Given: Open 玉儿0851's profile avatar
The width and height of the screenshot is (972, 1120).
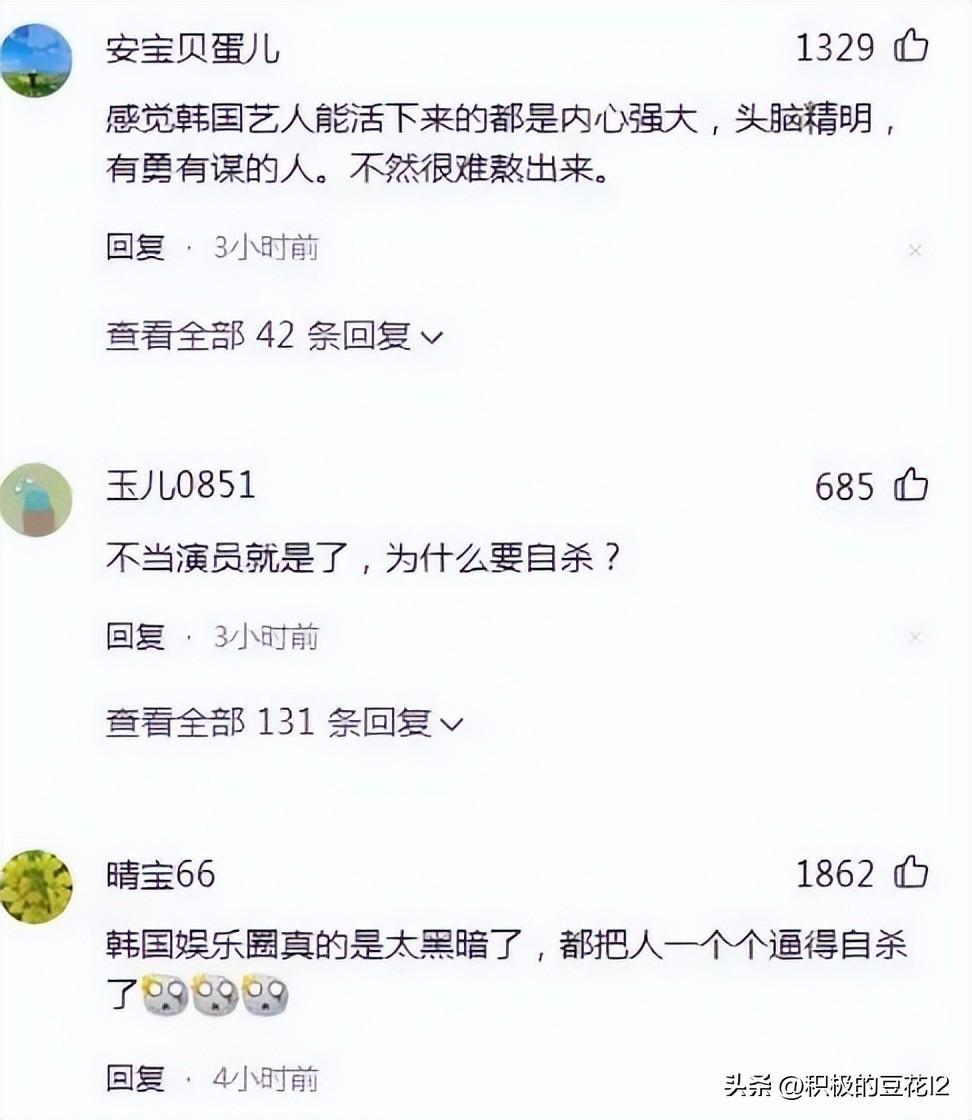Looking at the screenshot, I should [x=36, y=500].
